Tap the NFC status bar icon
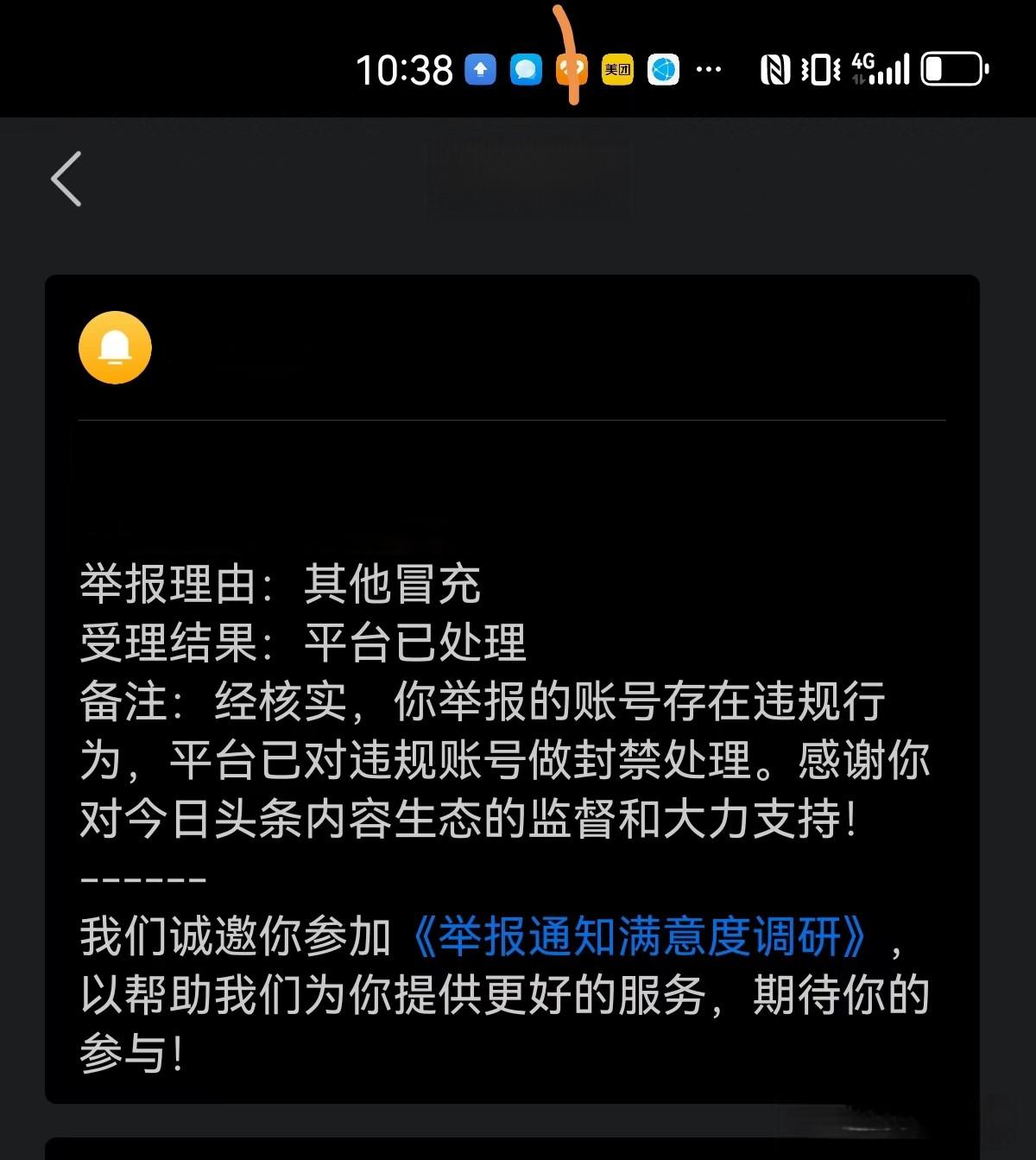The image size is (1036, 1160). point(776,69)
